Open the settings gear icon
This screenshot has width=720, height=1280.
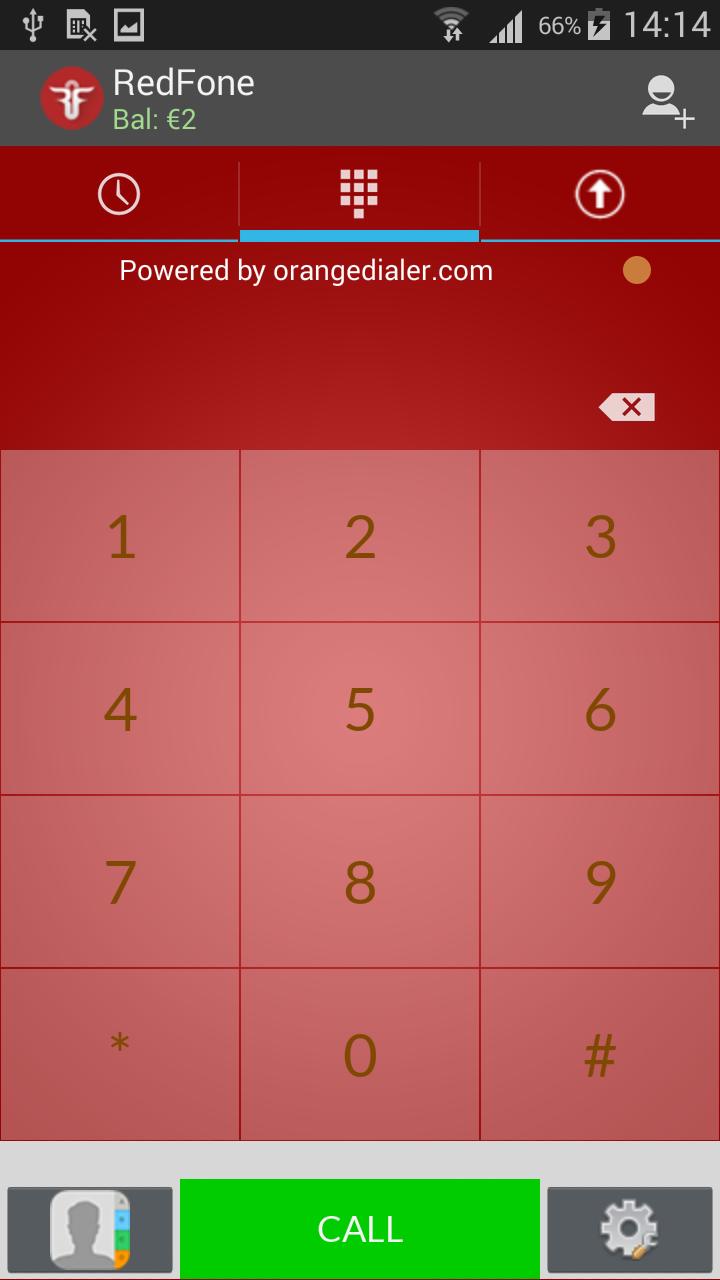pyautogui.click(x=630, y=1227)
